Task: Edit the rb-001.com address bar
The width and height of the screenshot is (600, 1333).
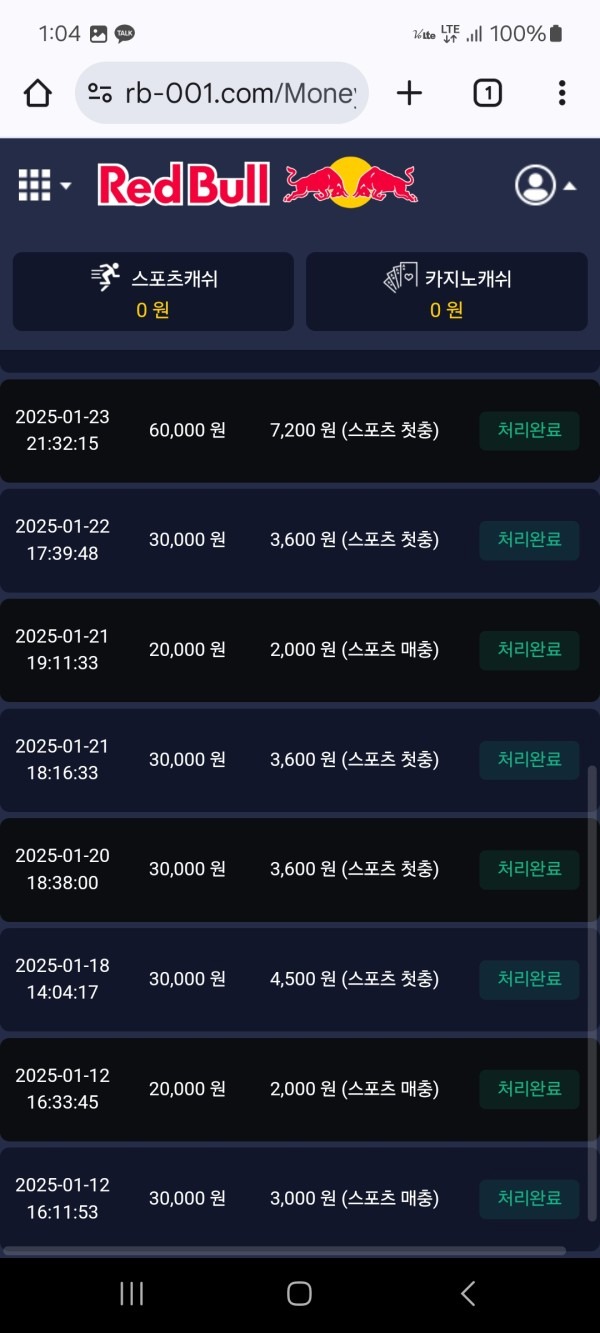Action: pyautogui.click(x=238, y=93)
